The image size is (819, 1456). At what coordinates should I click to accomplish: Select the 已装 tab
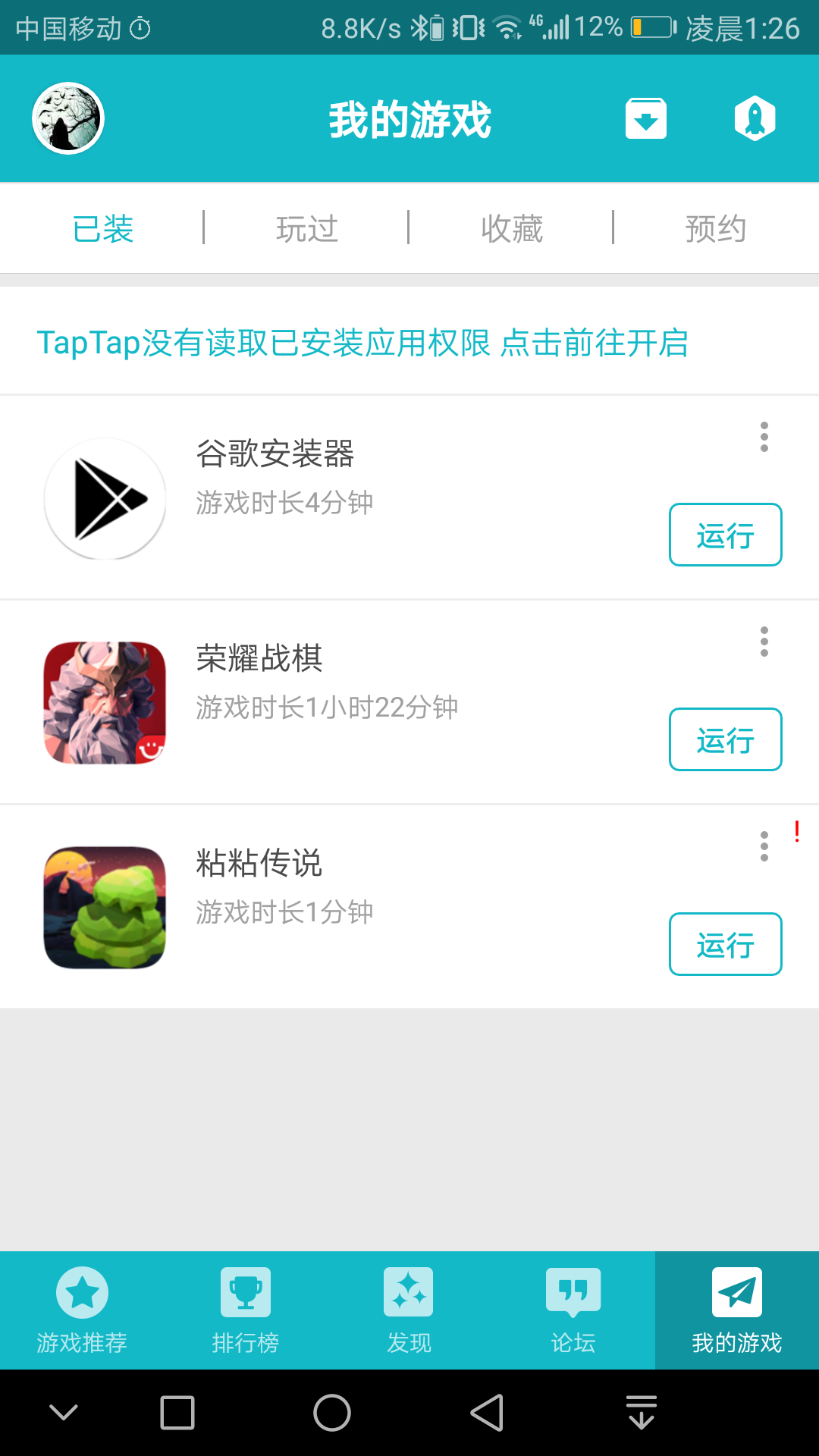pos(102,228)
